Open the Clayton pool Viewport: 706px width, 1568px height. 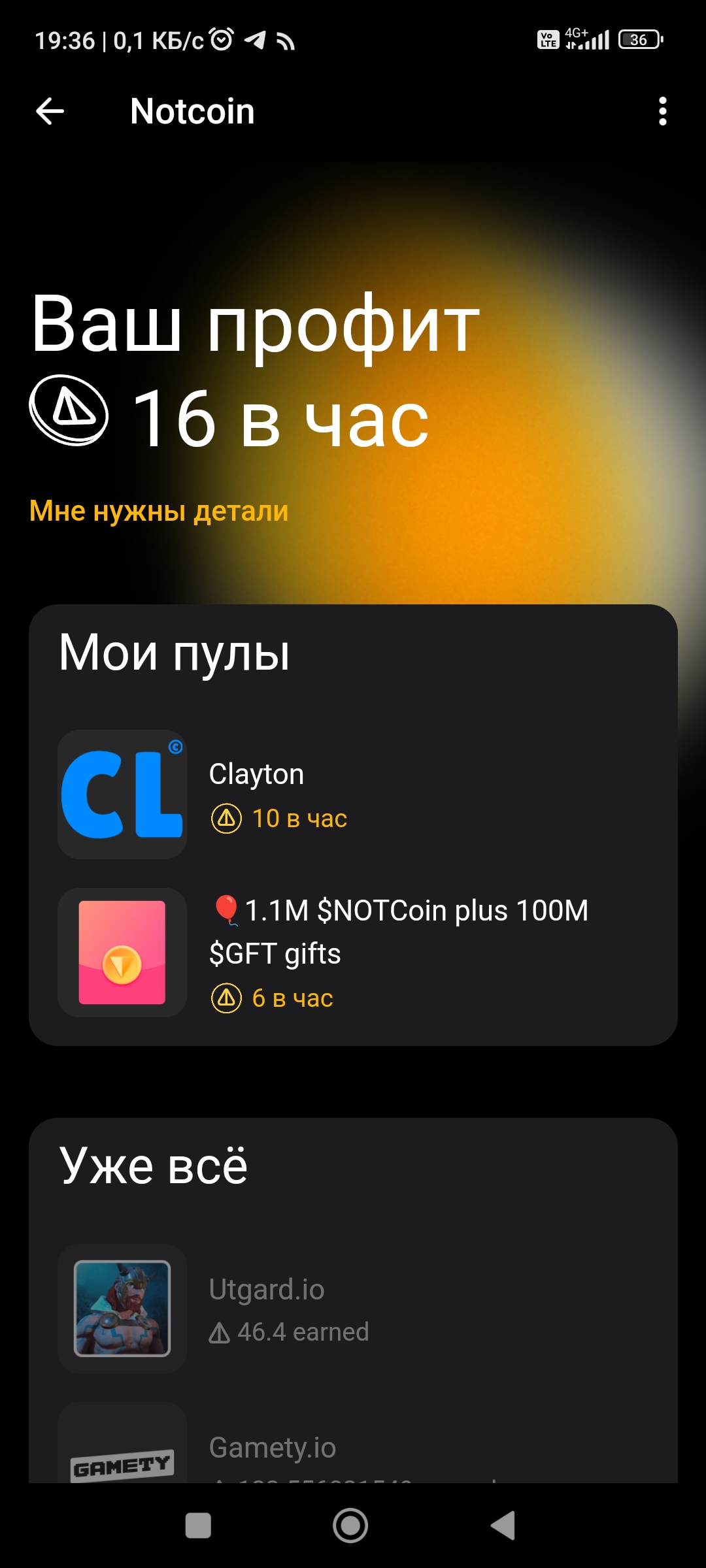[353, 794]
